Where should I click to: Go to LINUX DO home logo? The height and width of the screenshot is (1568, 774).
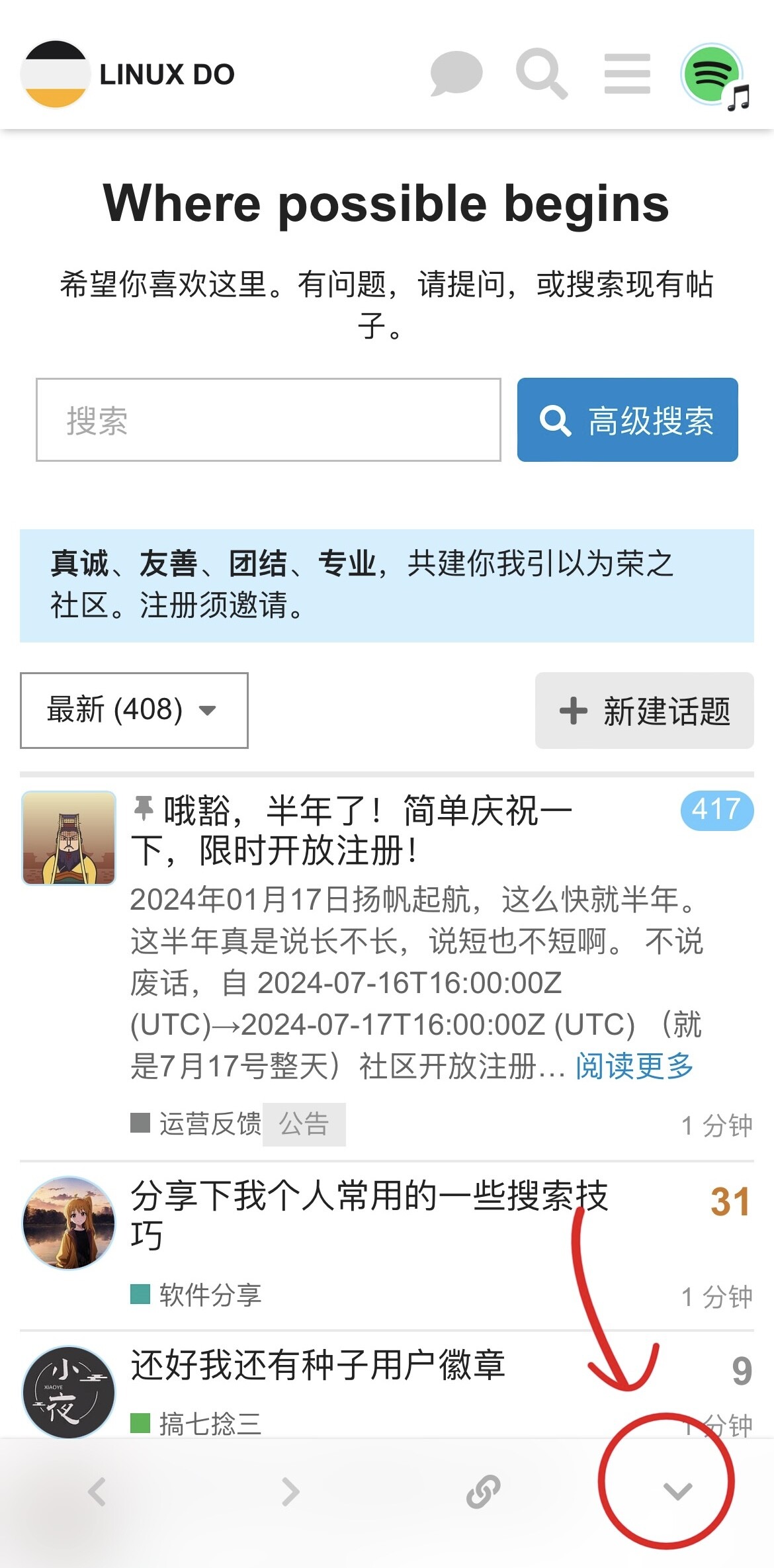click(128, 74)
